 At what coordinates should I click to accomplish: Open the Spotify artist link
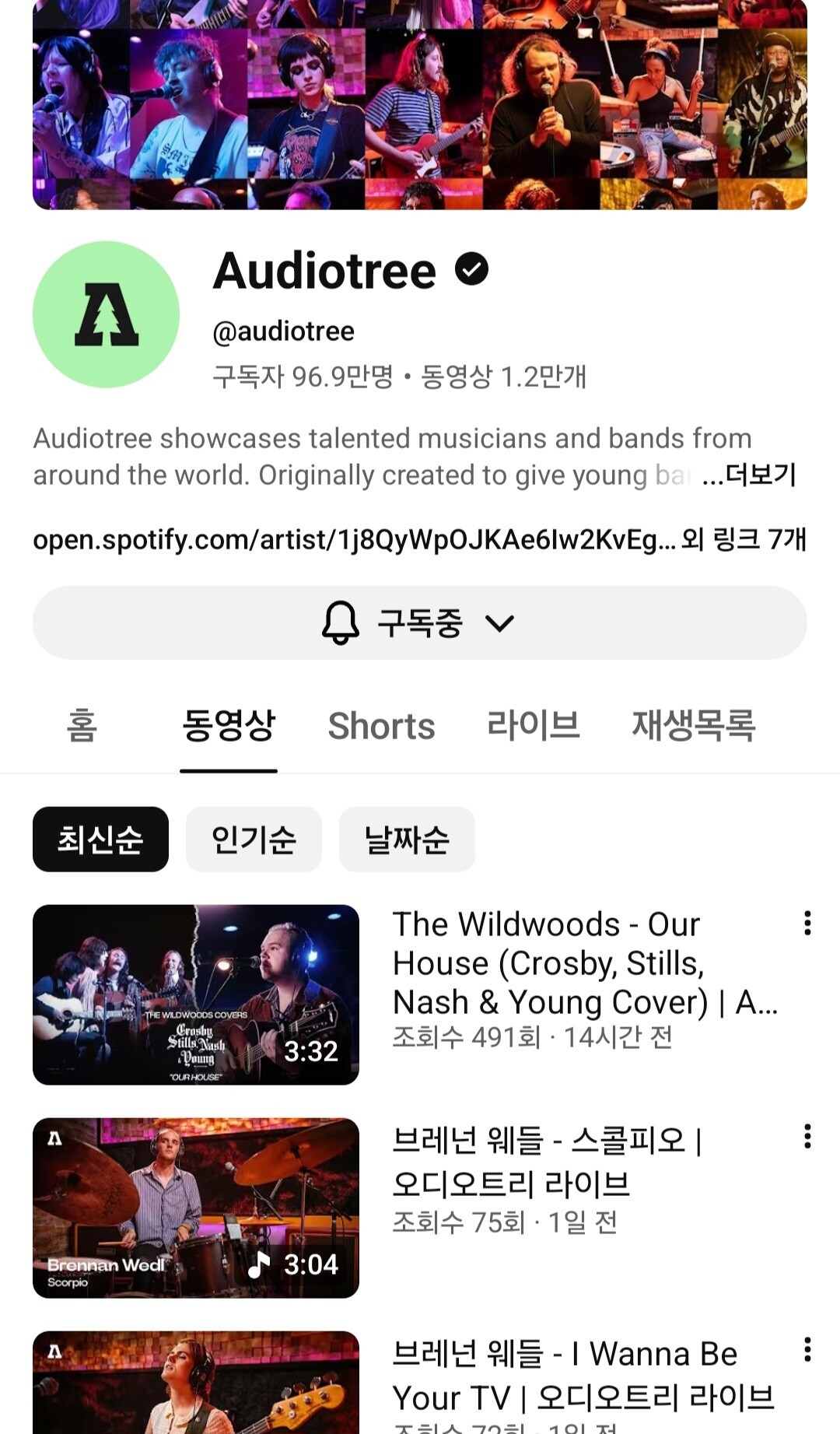coord(354,539)
